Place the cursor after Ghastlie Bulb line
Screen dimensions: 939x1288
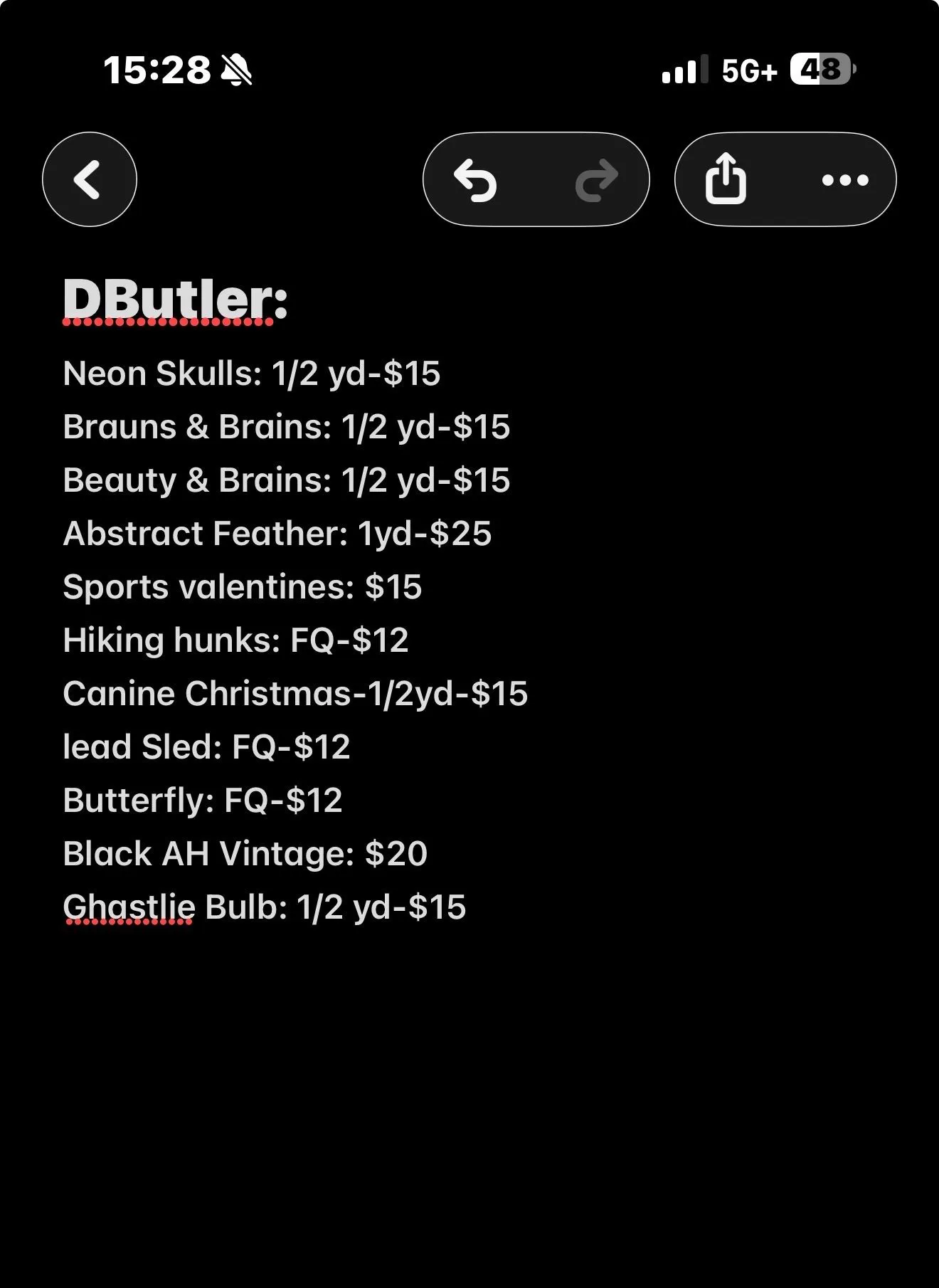pyautogui.click(x=469, y=907)
